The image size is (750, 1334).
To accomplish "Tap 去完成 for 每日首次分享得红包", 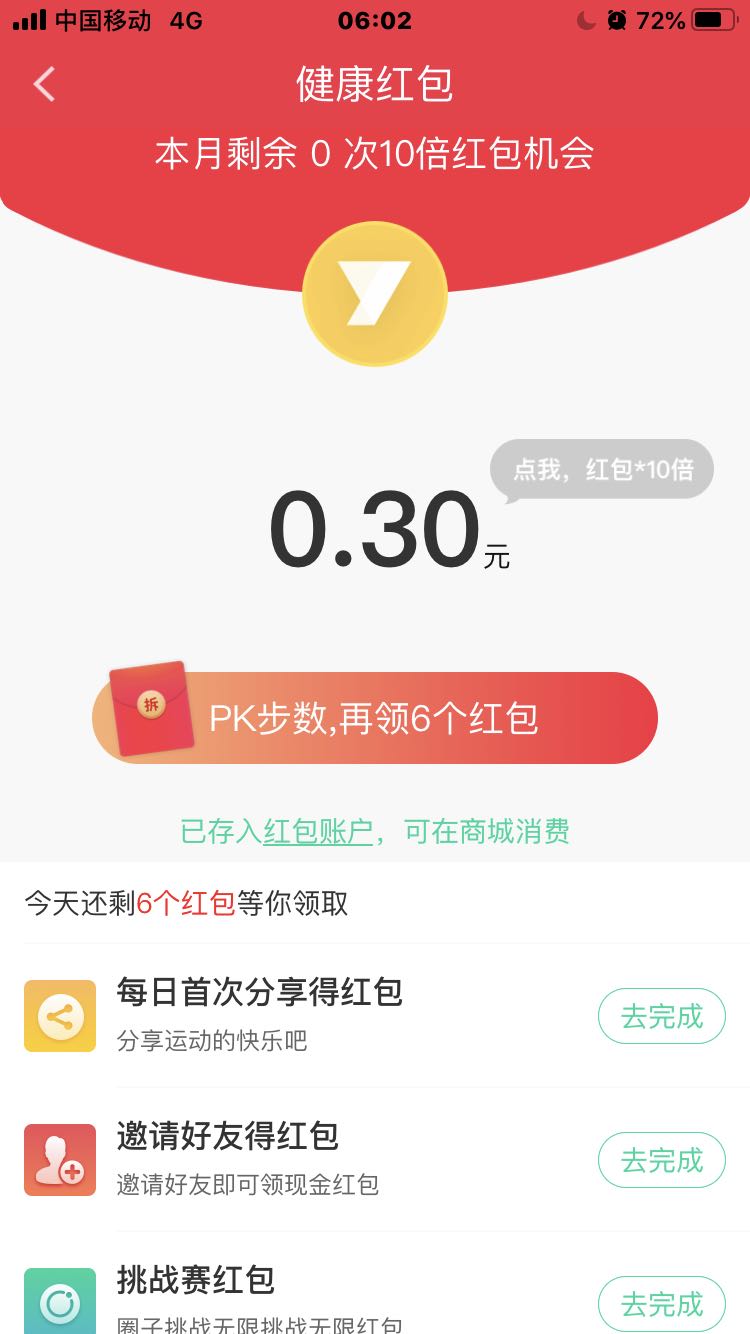I will pyautogui.click(x=662, y=1016).
